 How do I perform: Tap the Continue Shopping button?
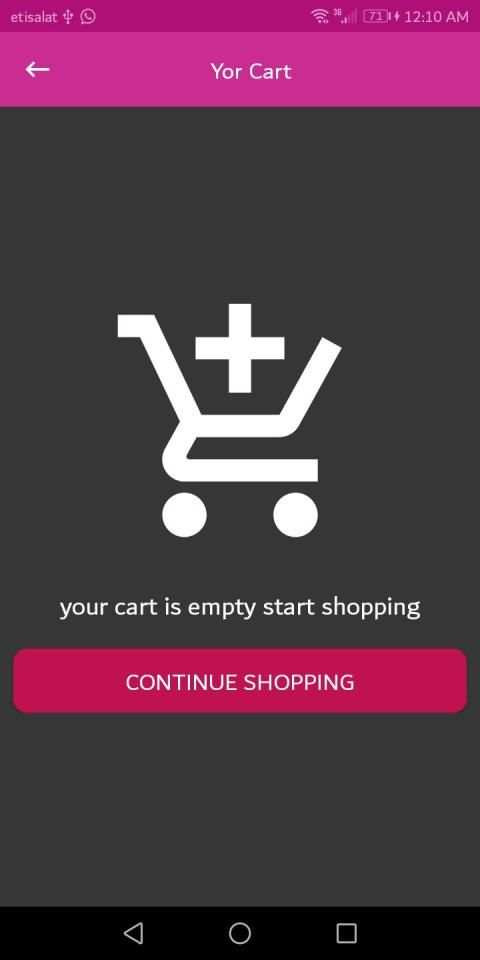pos(240,681)
